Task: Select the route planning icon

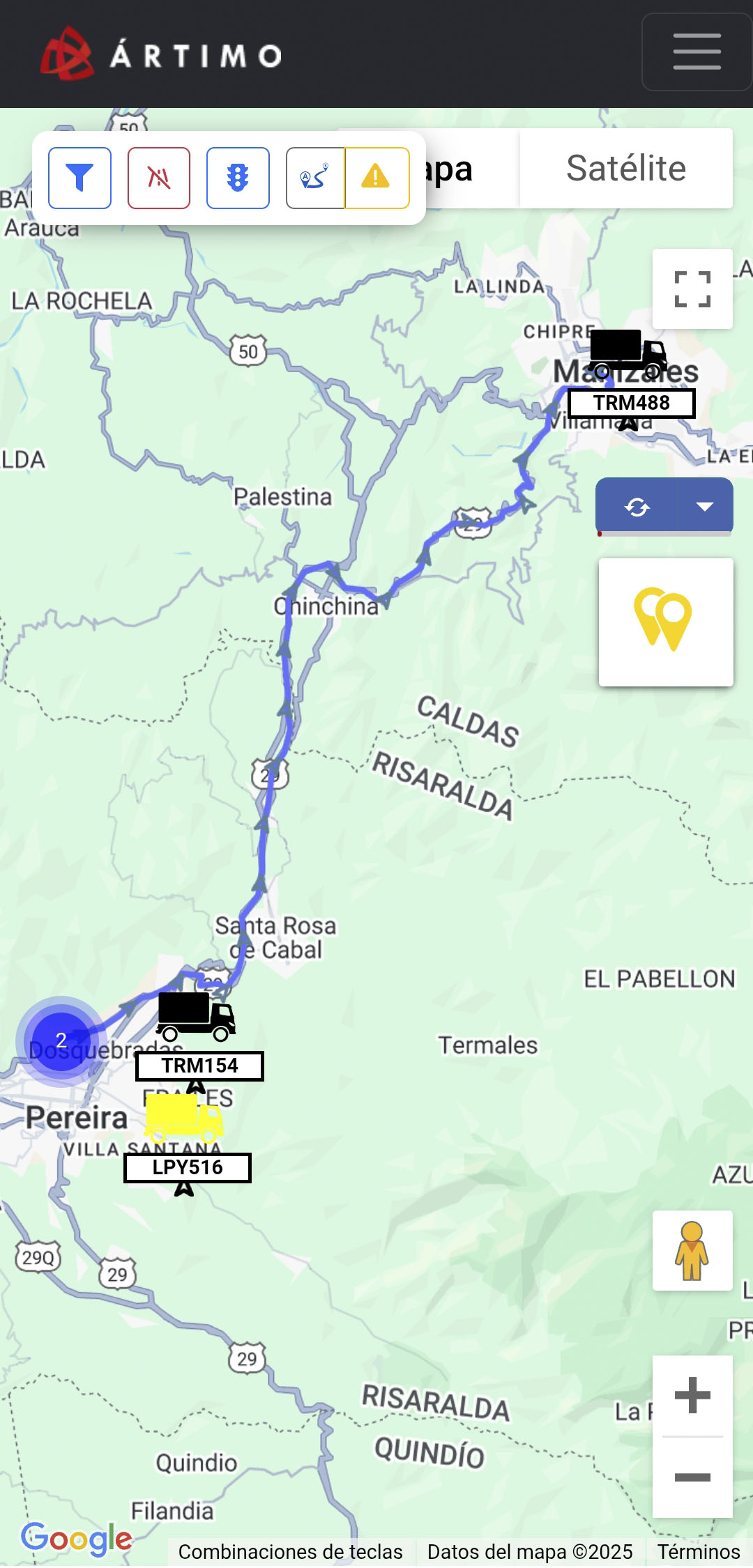Action: pyautogui.click(x=315, y=178)
